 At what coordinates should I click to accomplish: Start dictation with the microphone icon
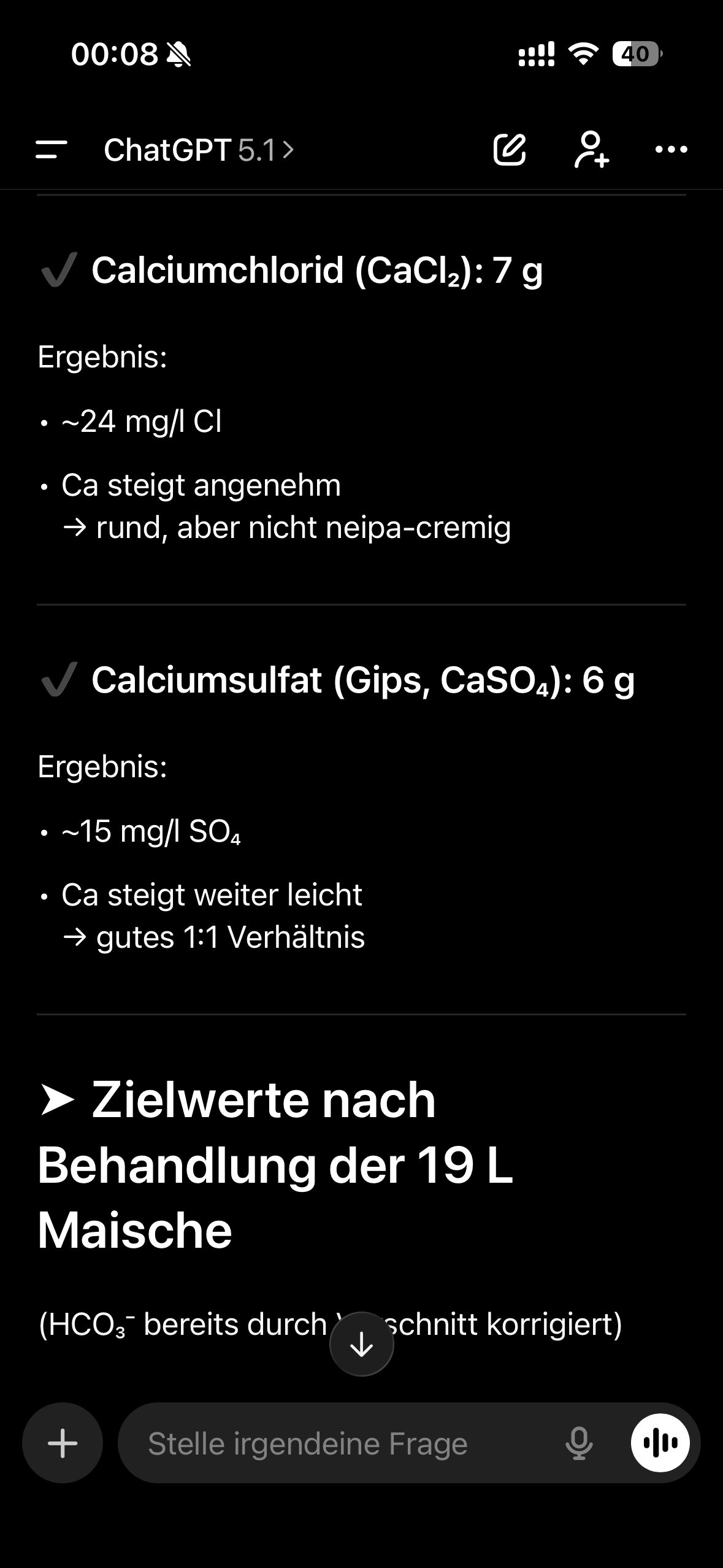tap(579, 1443)
